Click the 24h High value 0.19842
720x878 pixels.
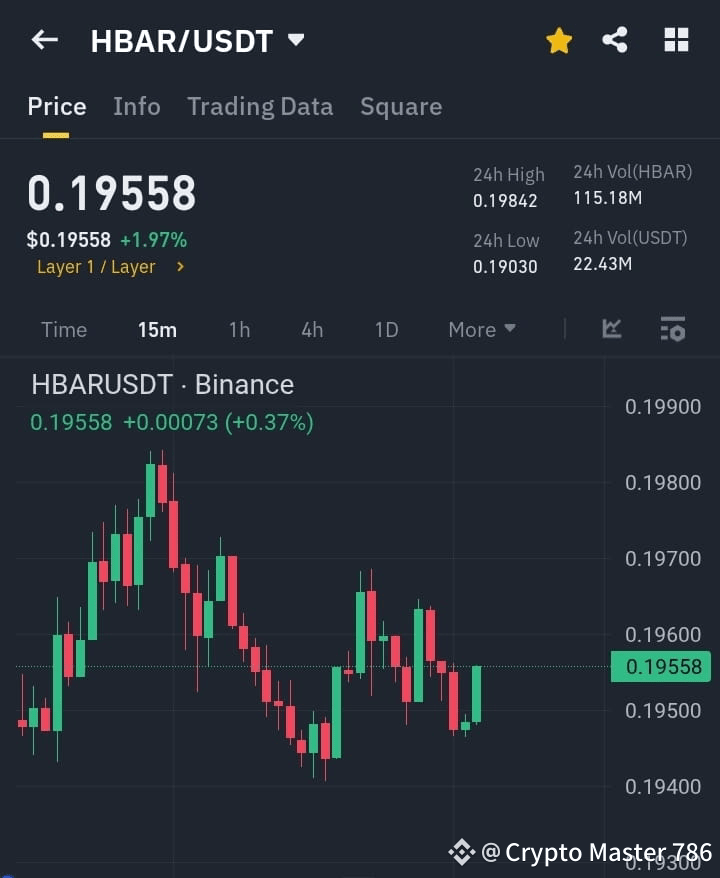click(x=506, y=201)
